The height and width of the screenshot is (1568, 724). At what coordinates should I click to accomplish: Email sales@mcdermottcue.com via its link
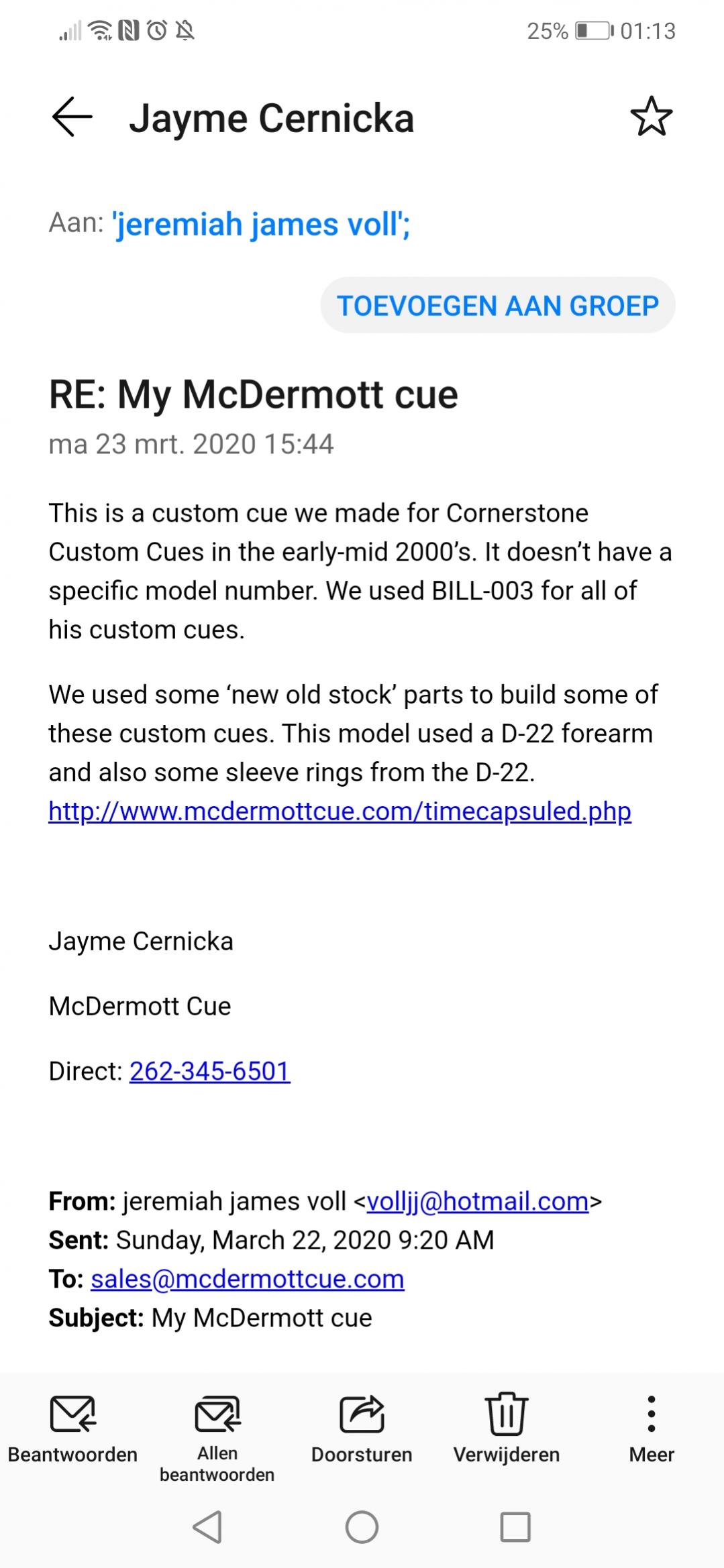247,1279
